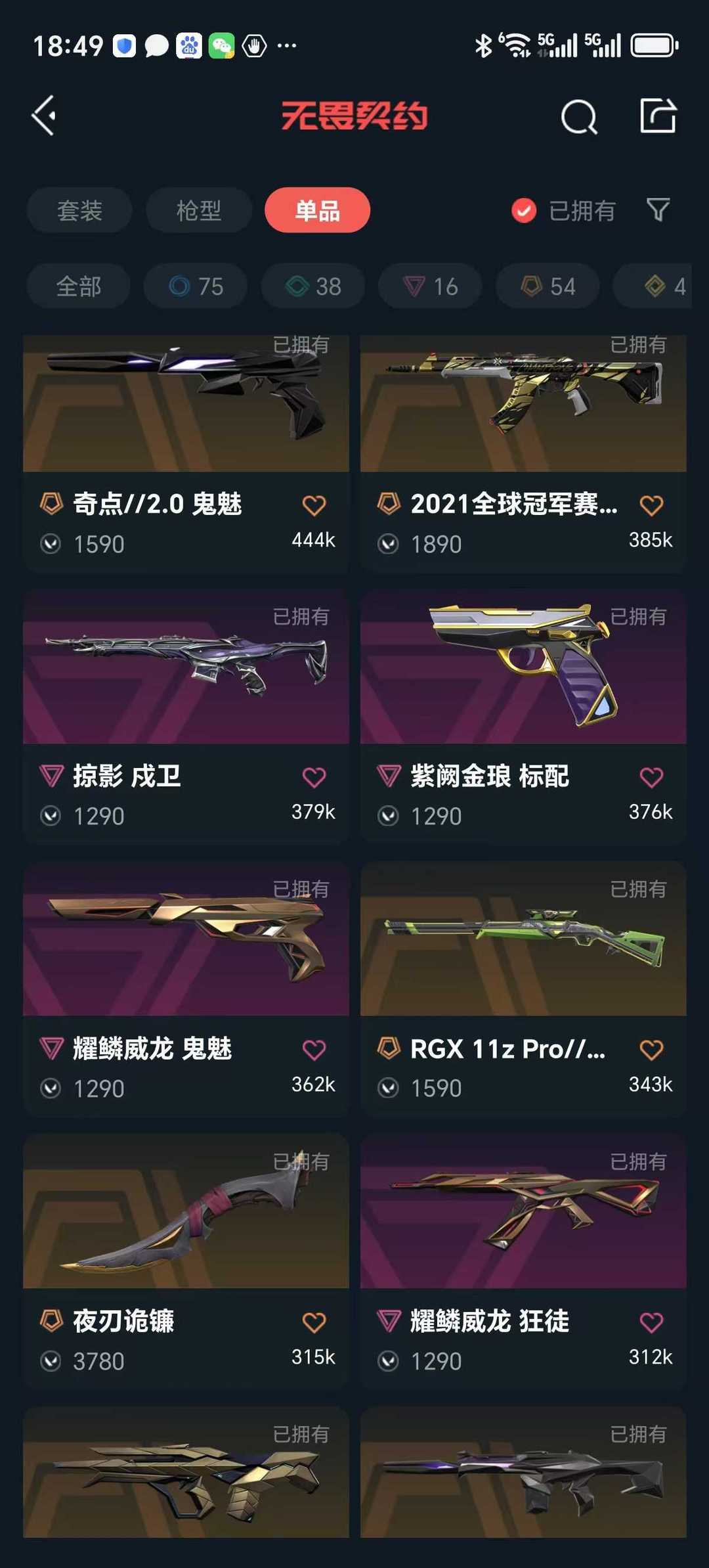Viewport: 709px width, 1568px height.
Task: Filter by the orange tier chip 54
Action: [x=548, y=286]
